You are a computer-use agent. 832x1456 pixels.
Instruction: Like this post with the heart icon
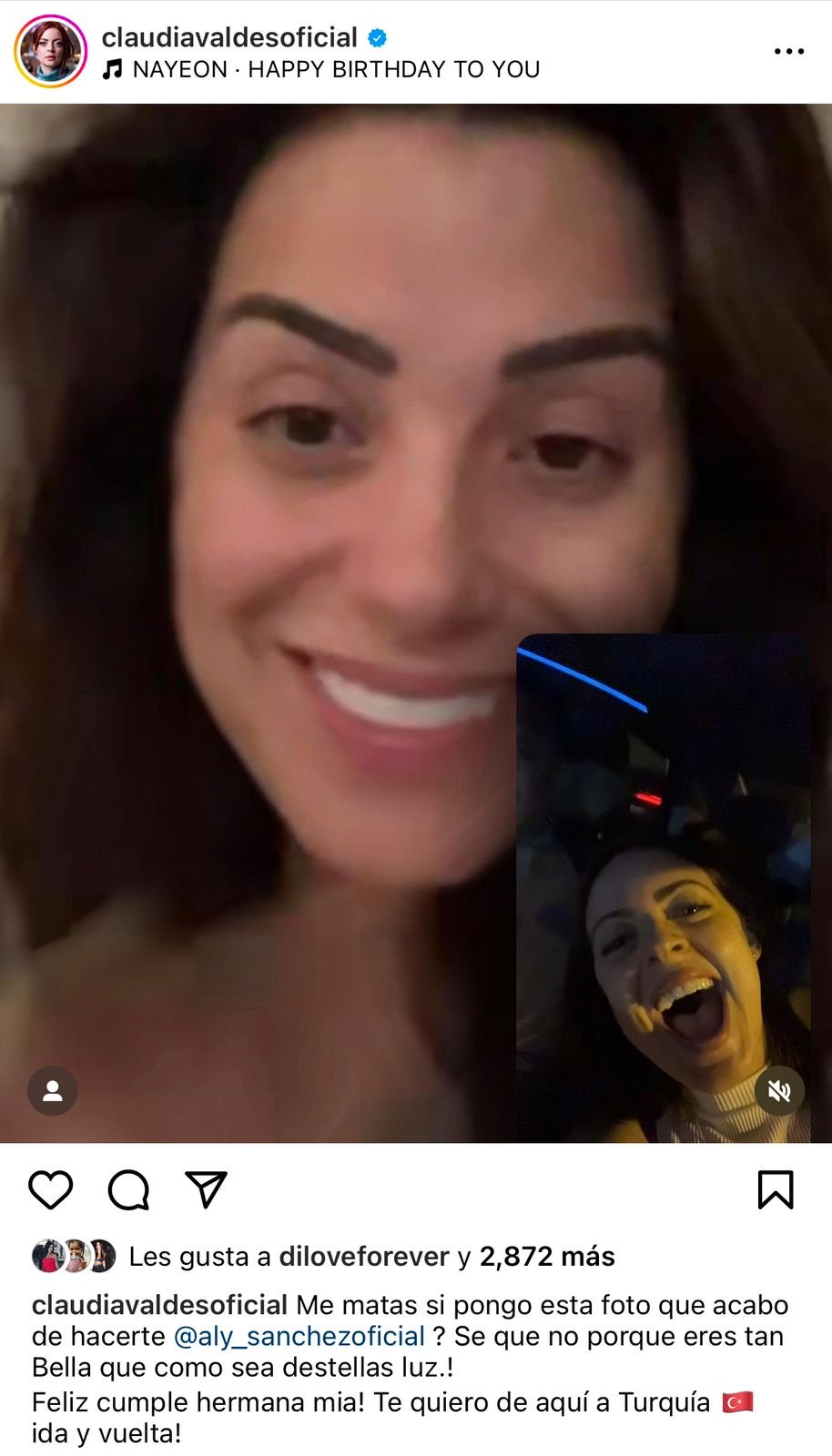click(x=51, y=1189)
